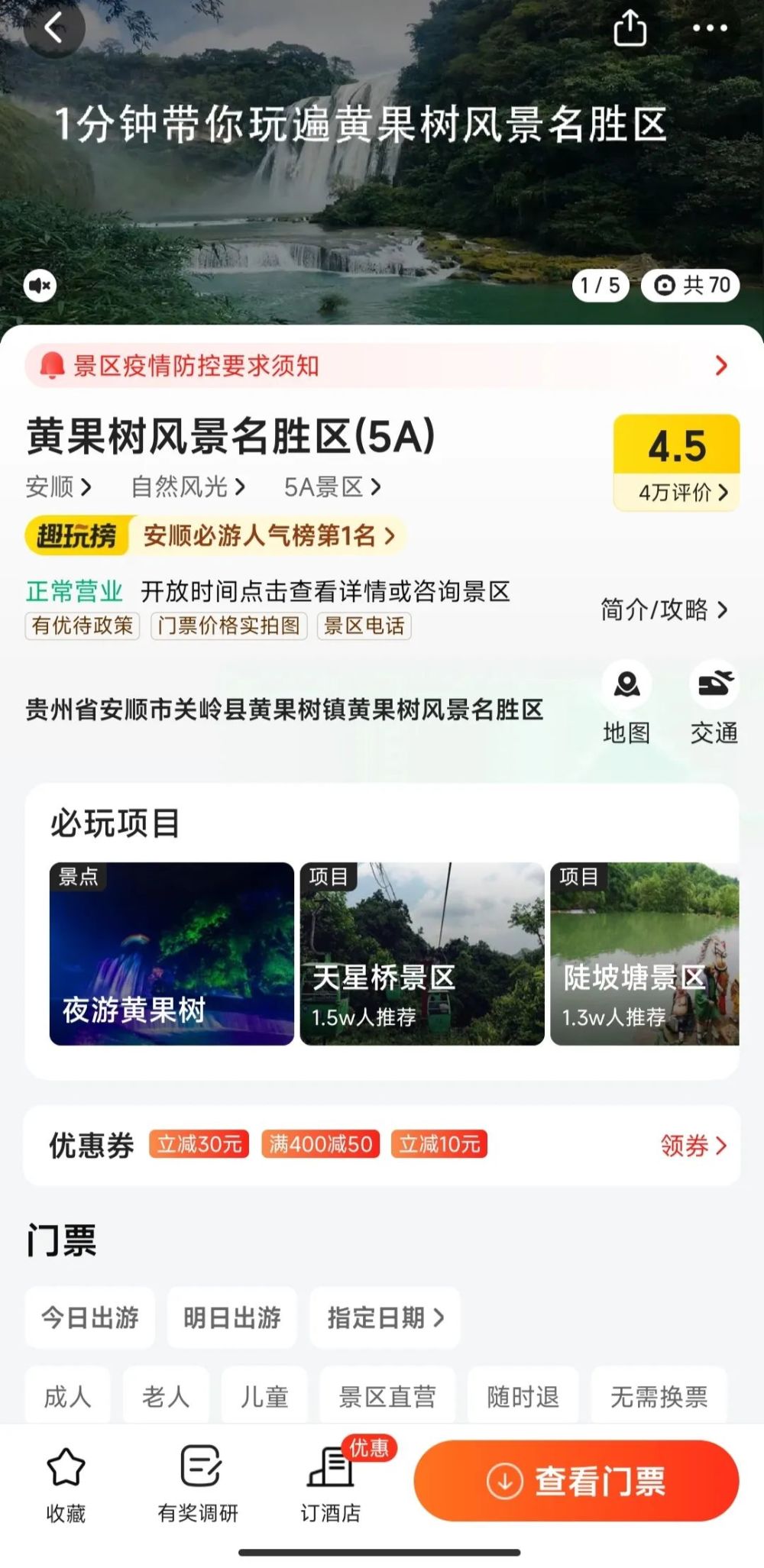Go back using the top-left arrow
The image size is (764, 1568).
point(53,29)
